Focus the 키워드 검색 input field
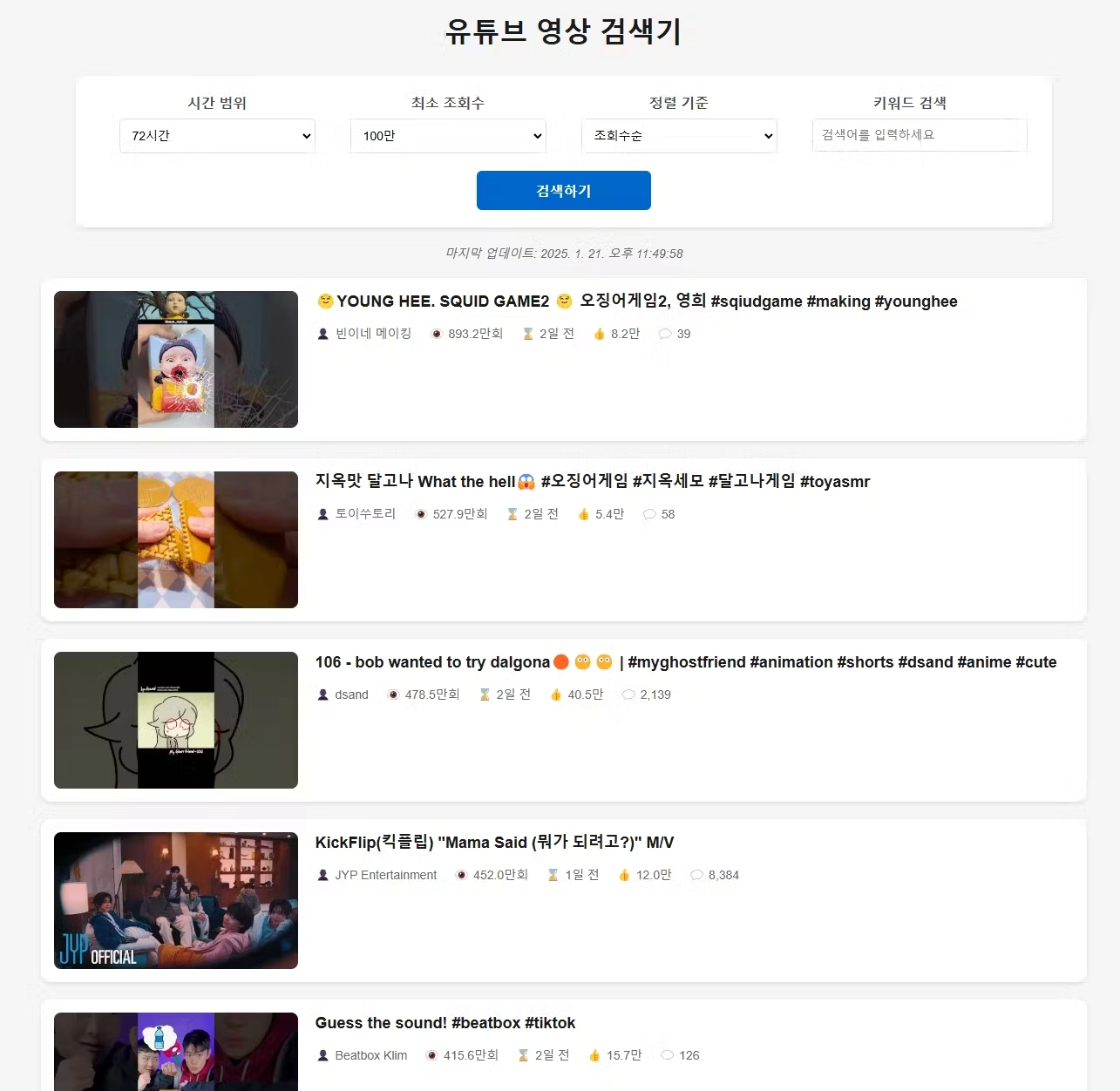This screenshot has width=1120, height=1091. tap(920, 135)
